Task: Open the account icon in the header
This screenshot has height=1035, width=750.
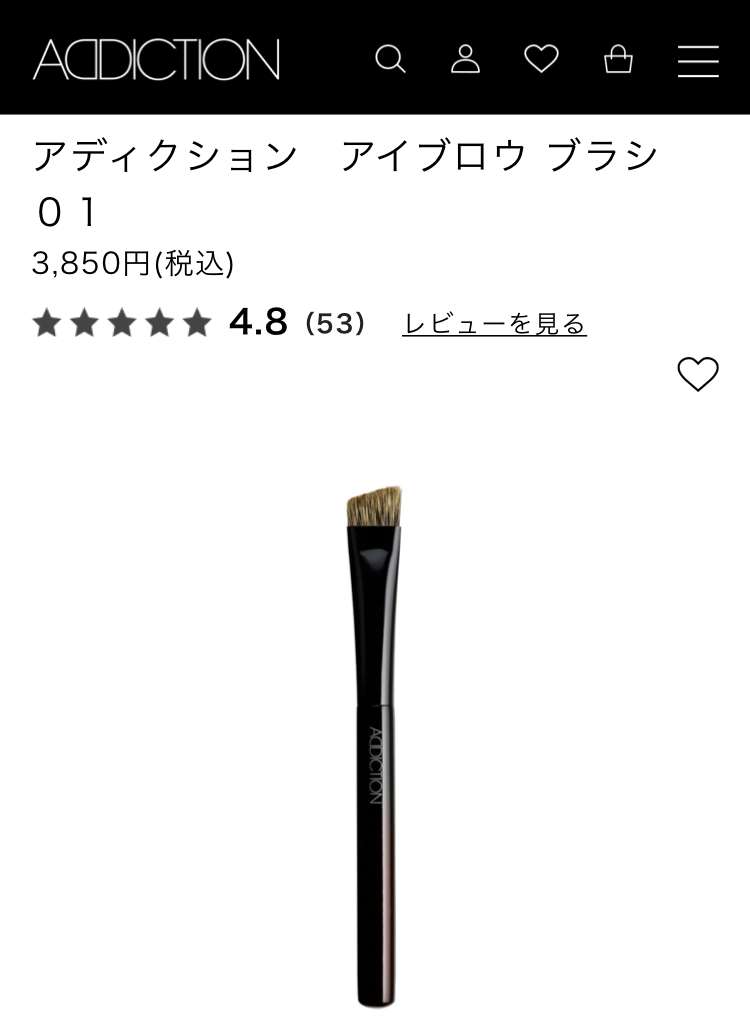Action: pos(466,61)
